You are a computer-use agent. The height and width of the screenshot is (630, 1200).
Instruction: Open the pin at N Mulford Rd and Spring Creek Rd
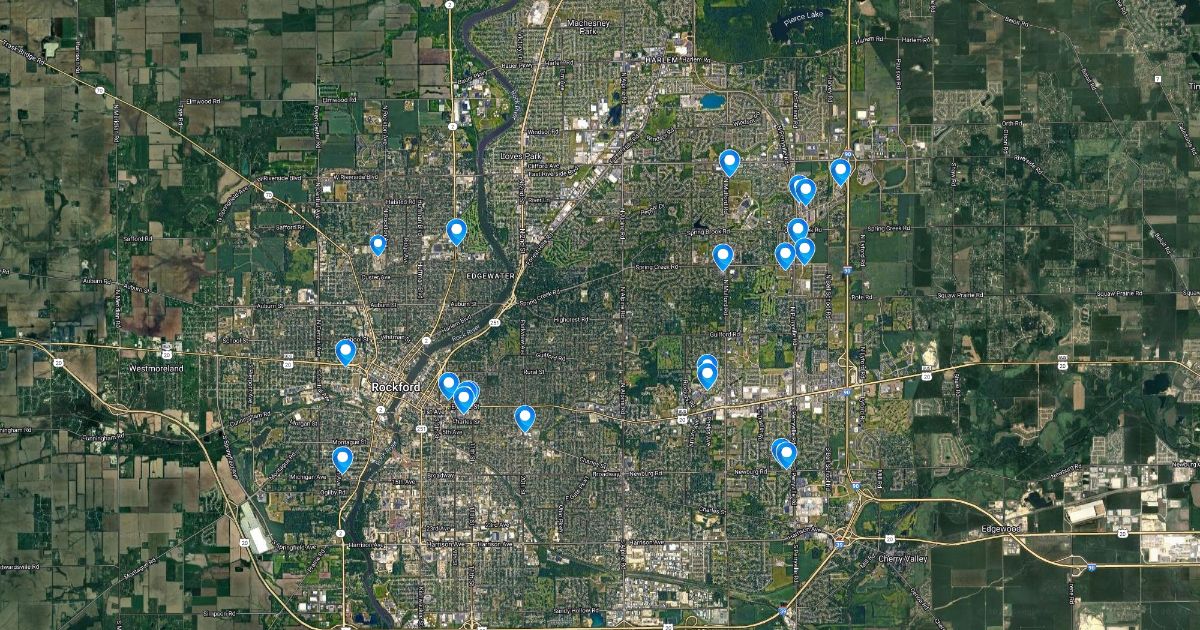(723, 256)
